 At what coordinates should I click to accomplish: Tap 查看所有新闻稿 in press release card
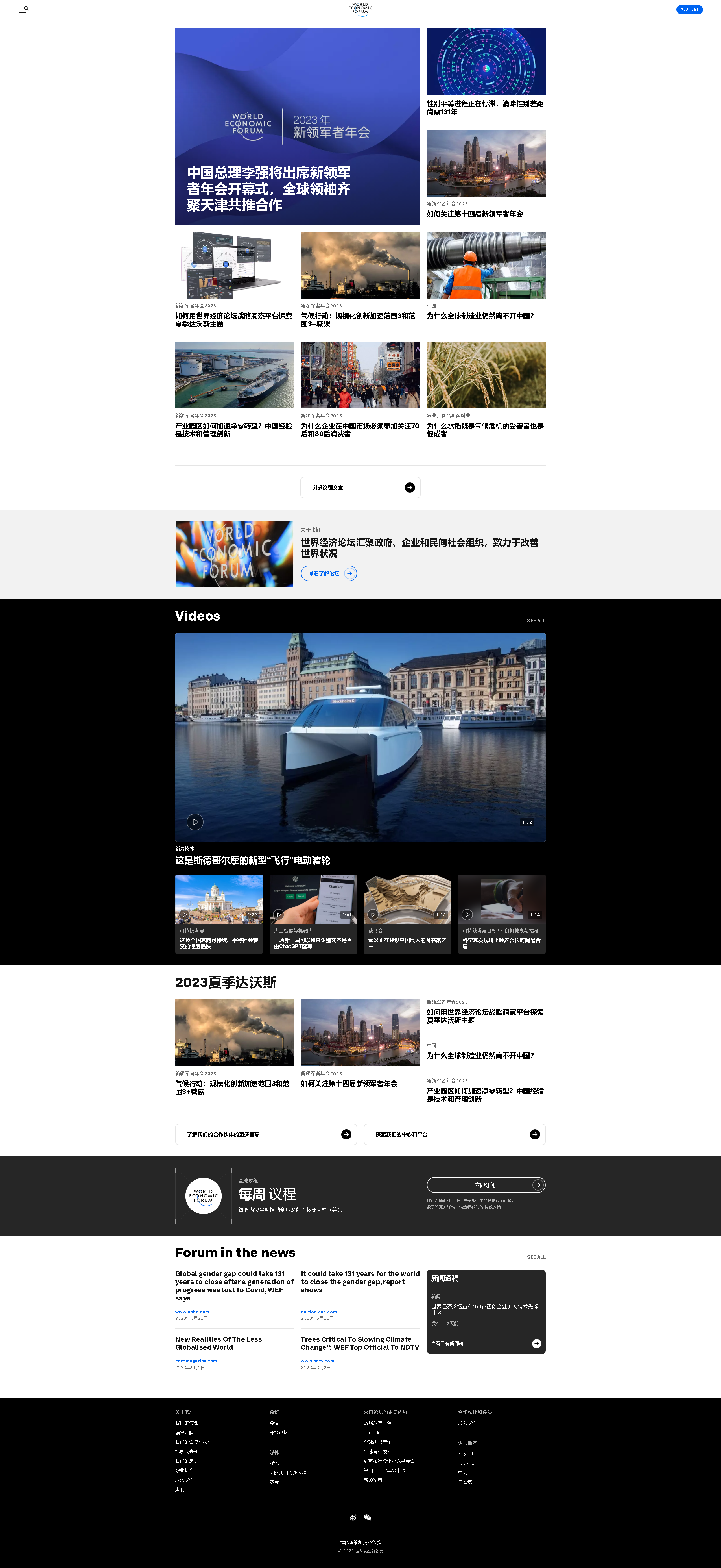click(486, 1343)
